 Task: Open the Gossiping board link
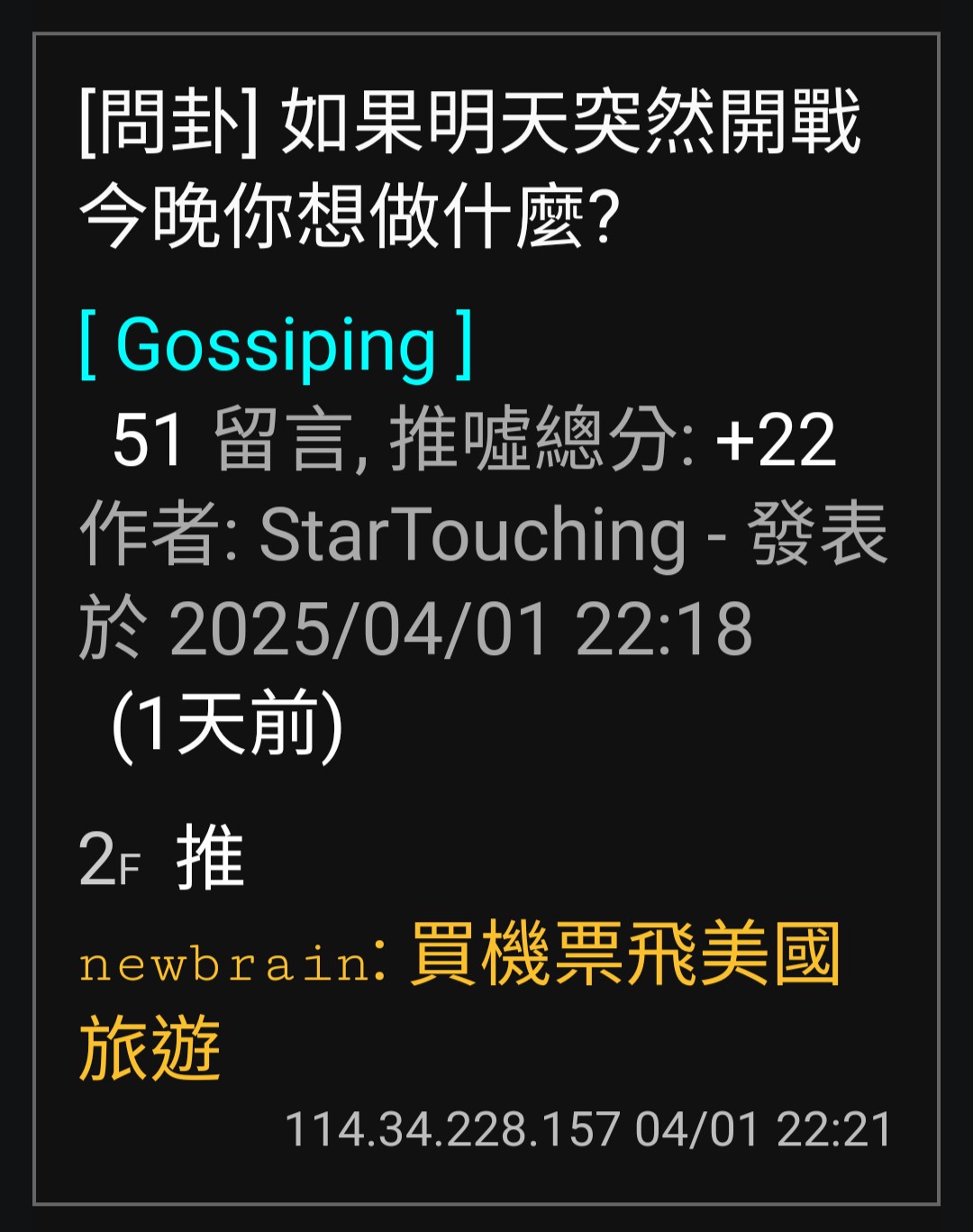click(x=276, y=345)
